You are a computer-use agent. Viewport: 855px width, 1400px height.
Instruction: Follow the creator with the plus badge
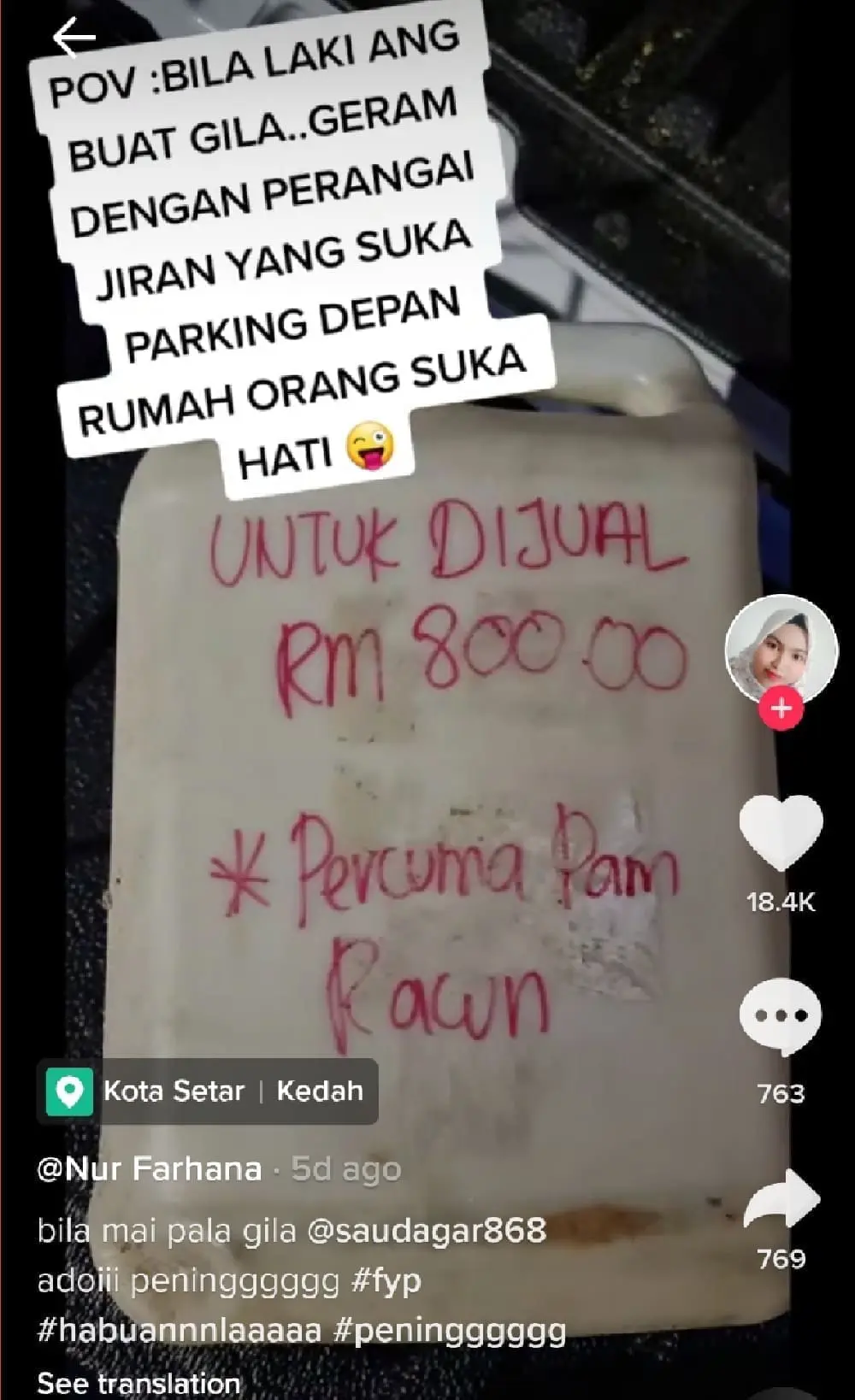(x=781, y=709)
